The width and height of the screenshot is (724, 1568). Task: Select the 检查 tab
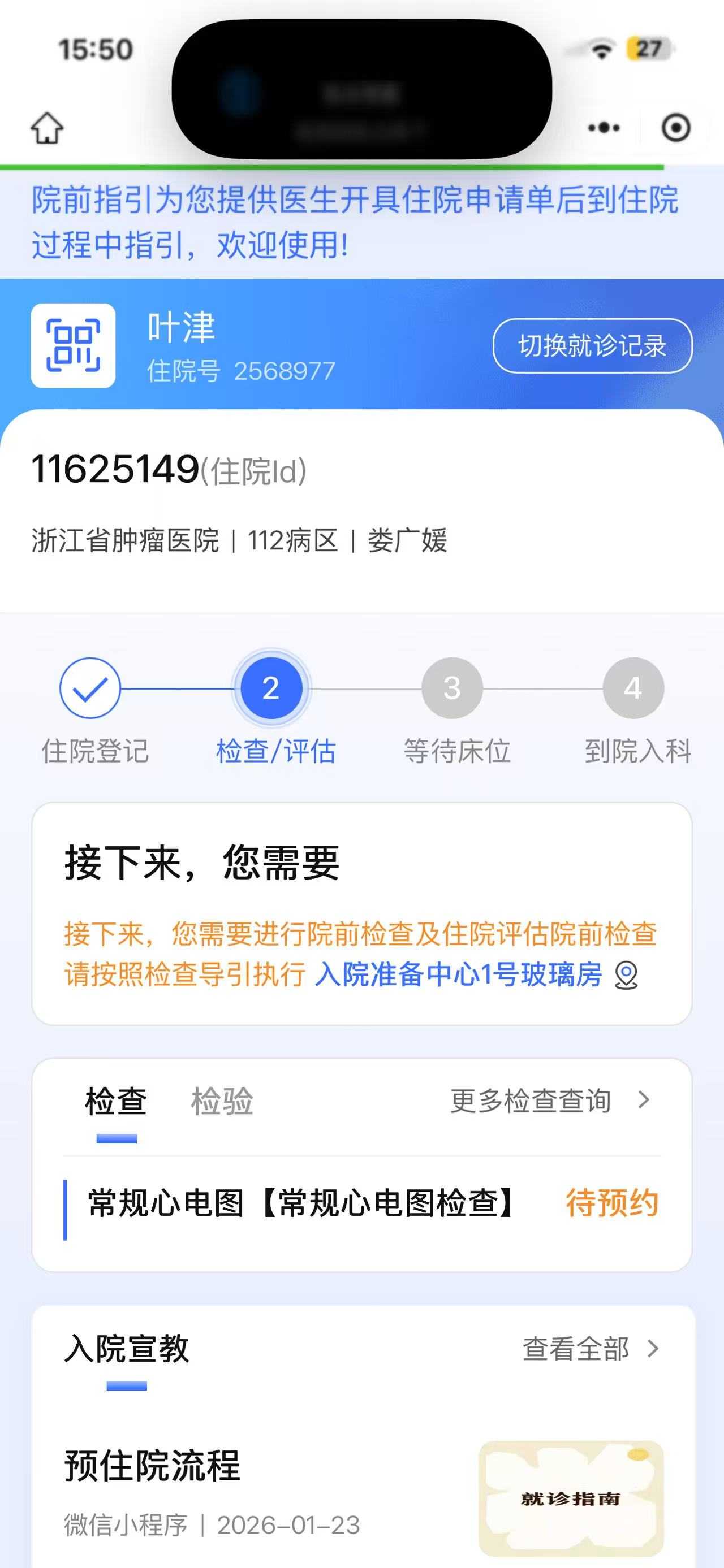tap(116, 1101)
